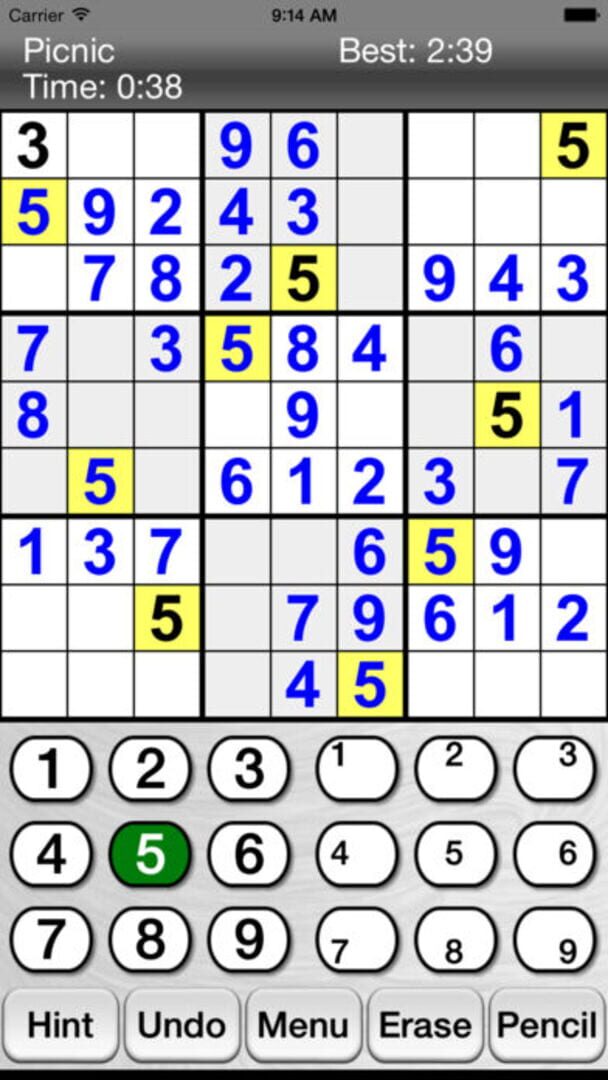Undo the last move
The image size is (608, 1080).
pos(182,1025)
